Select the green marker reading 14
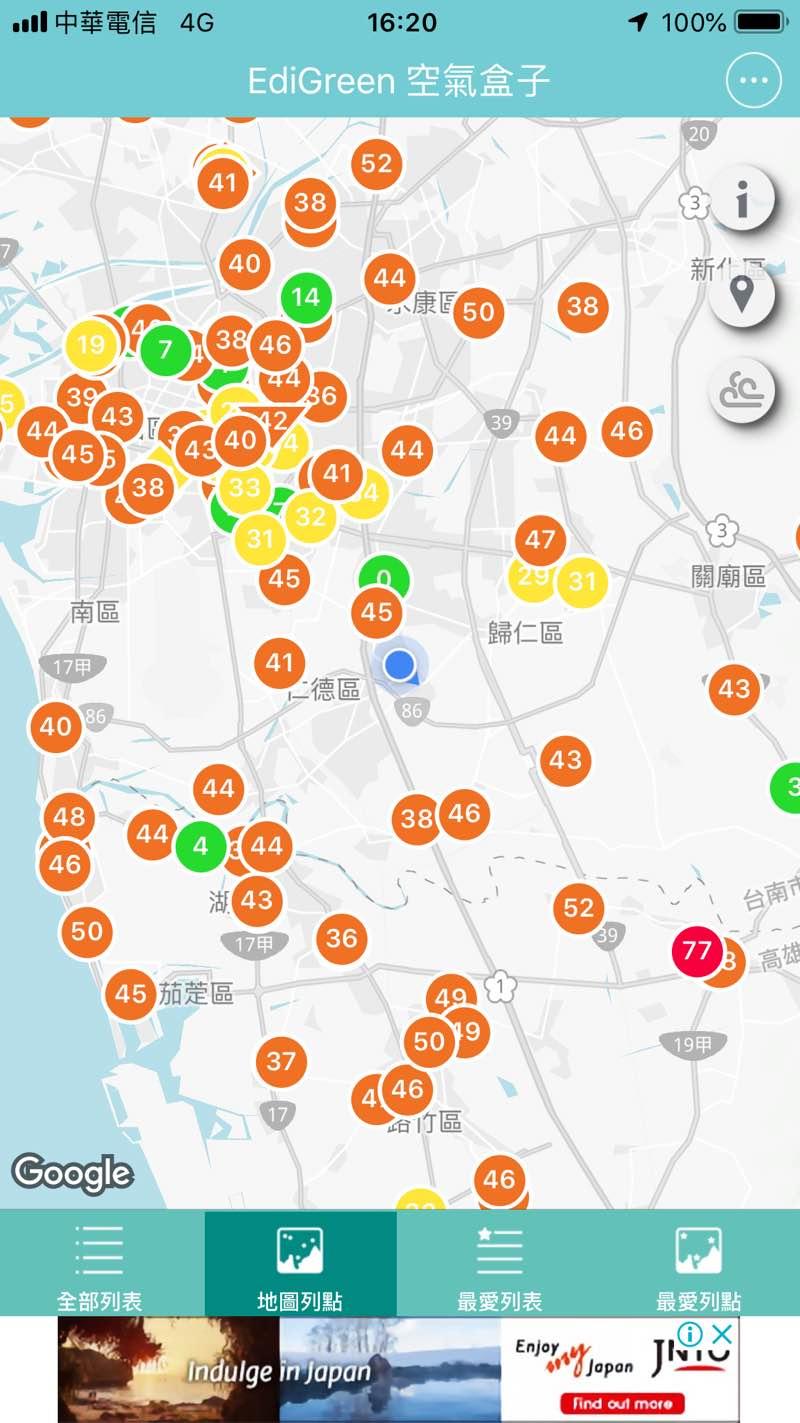Screen dimensions: 800x1423 (306, 296)
